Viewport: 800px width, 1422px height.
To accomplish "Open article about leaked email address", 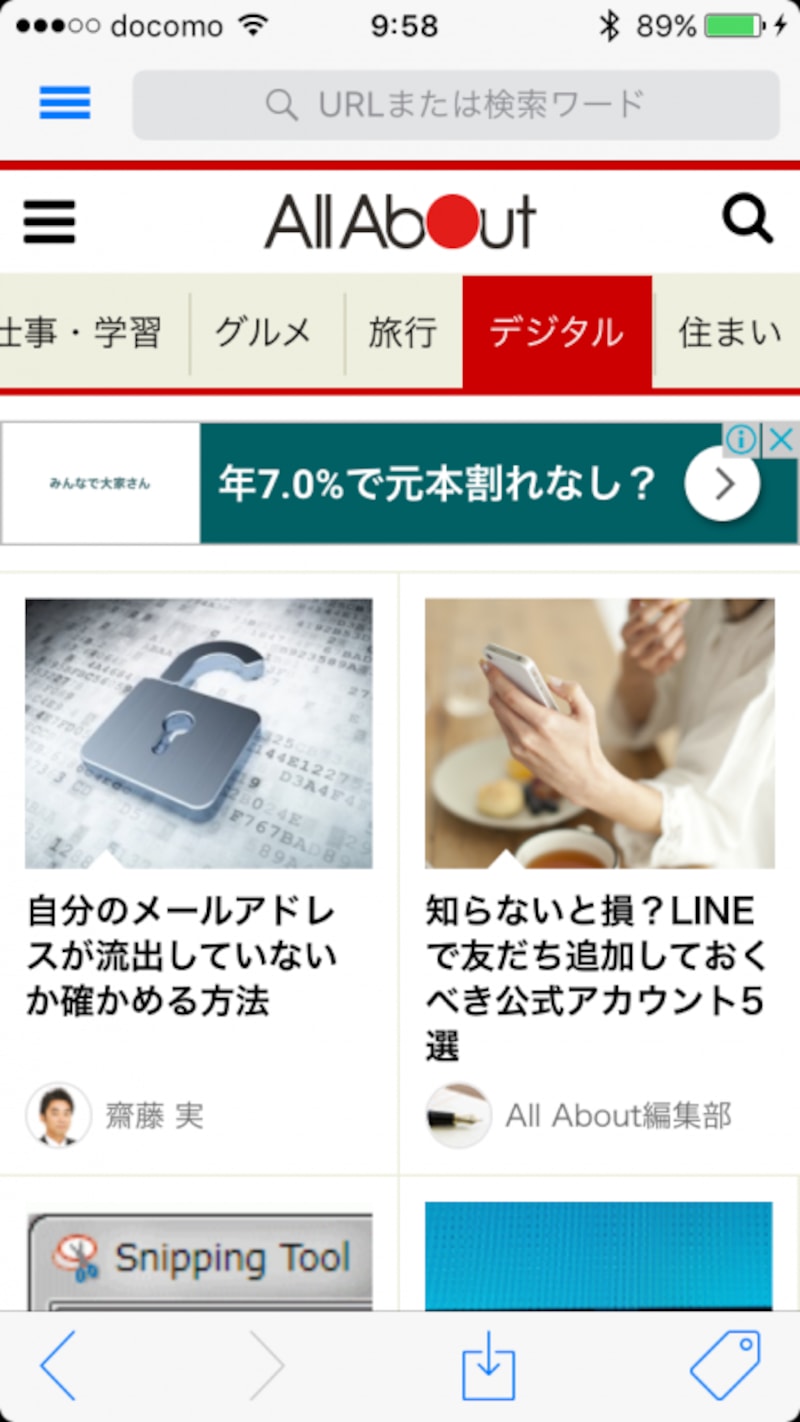I will click(182, 955).
